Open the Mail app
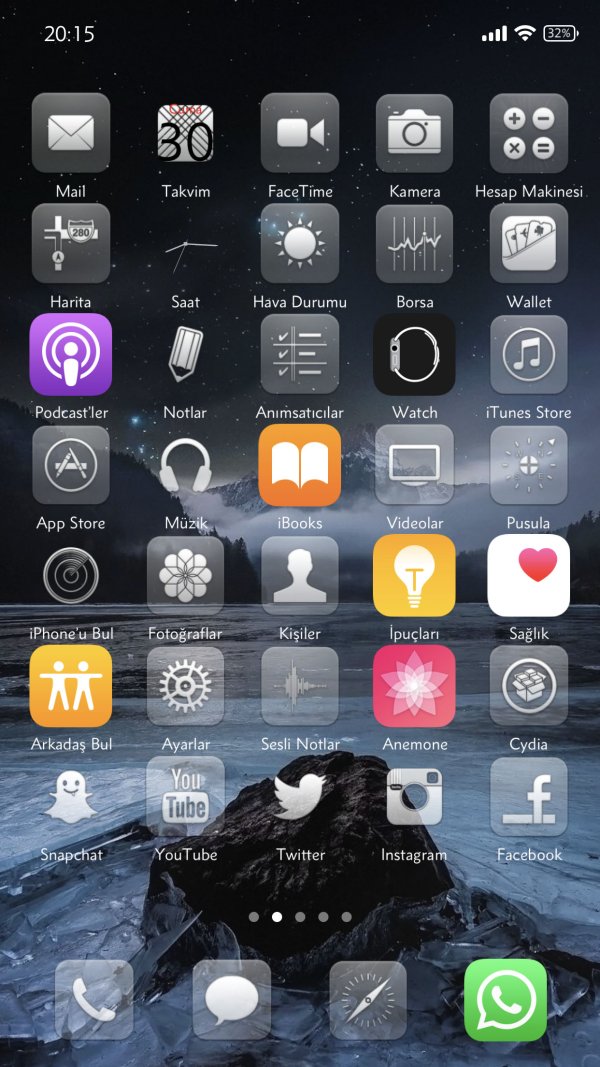Viewport: 600px width, 1067px height. (x=71, y=133)
